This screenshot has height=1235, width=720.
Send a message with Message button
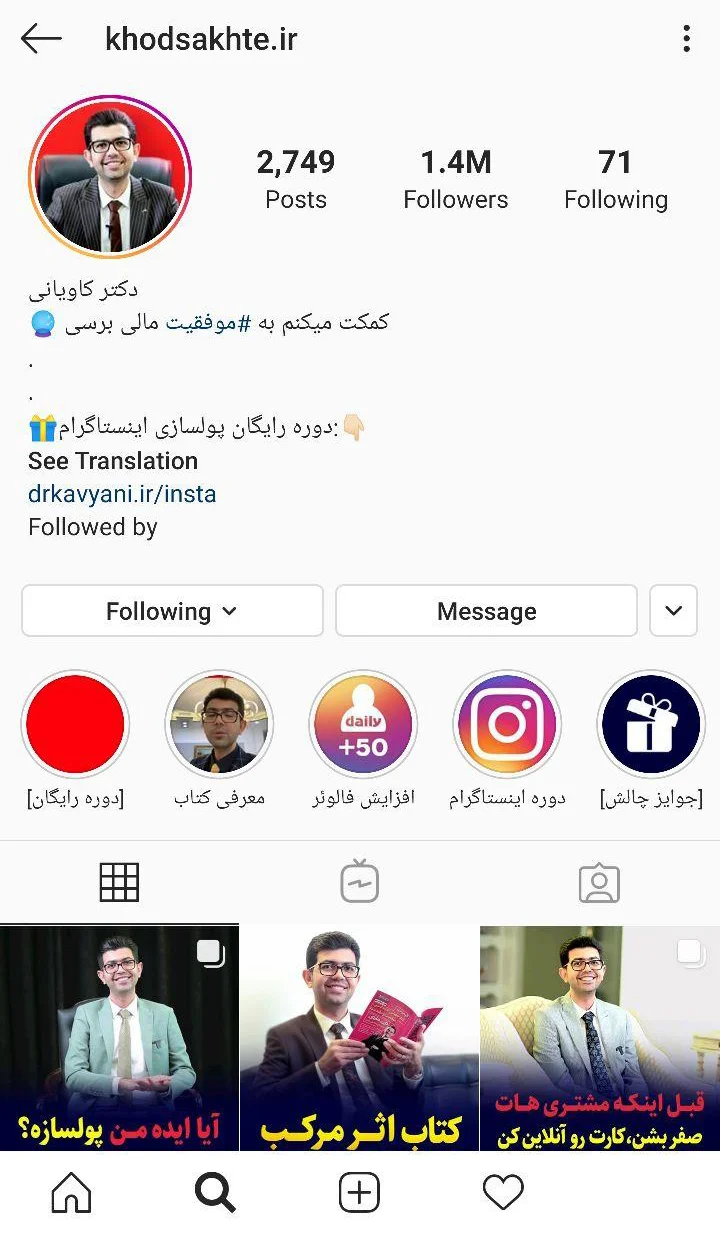click(486, 611)
